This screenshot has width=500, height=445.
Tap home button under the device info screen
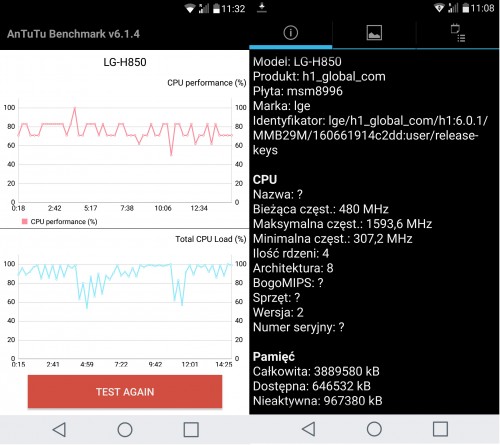coord(374,429)
